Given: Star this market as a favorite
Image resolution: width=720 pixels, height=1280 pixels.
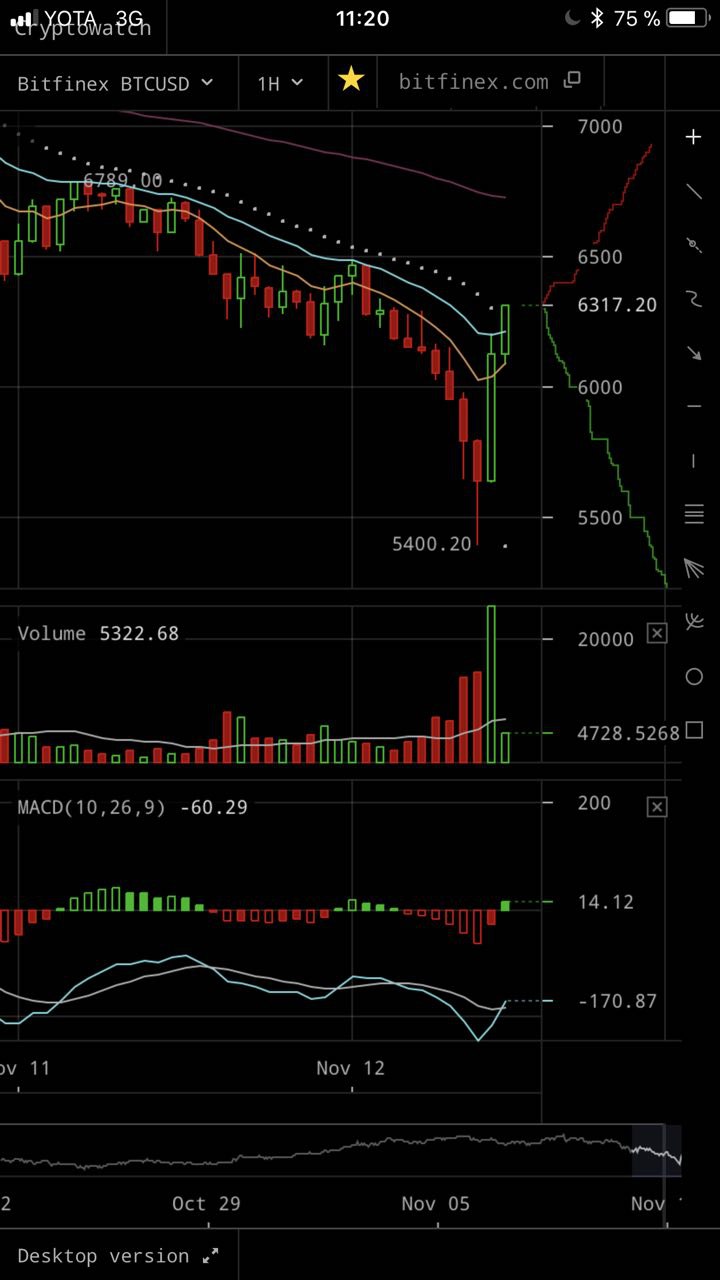Looking at the screenshot, I should pyautogui.click(x=351, y=80).
